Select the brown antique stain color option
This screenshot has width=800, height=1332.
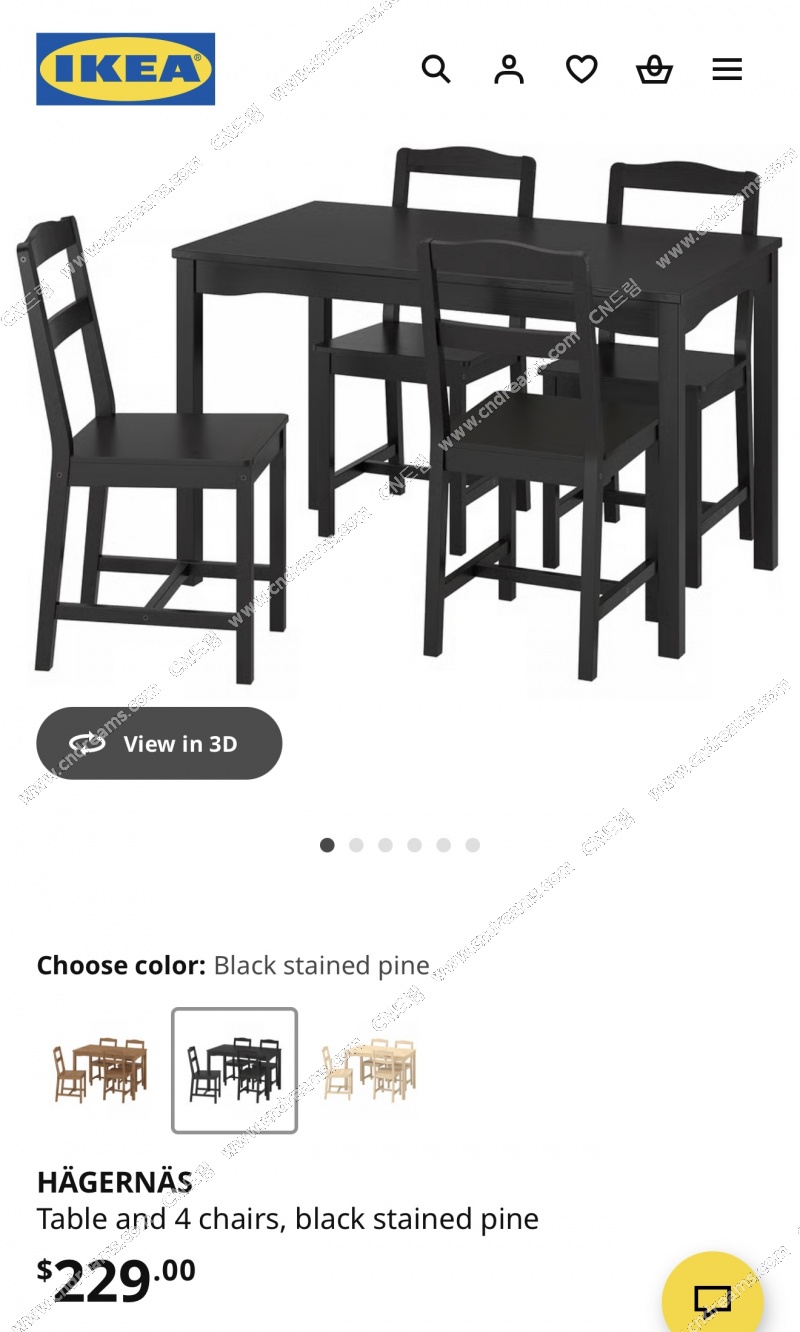point(100,1070)
